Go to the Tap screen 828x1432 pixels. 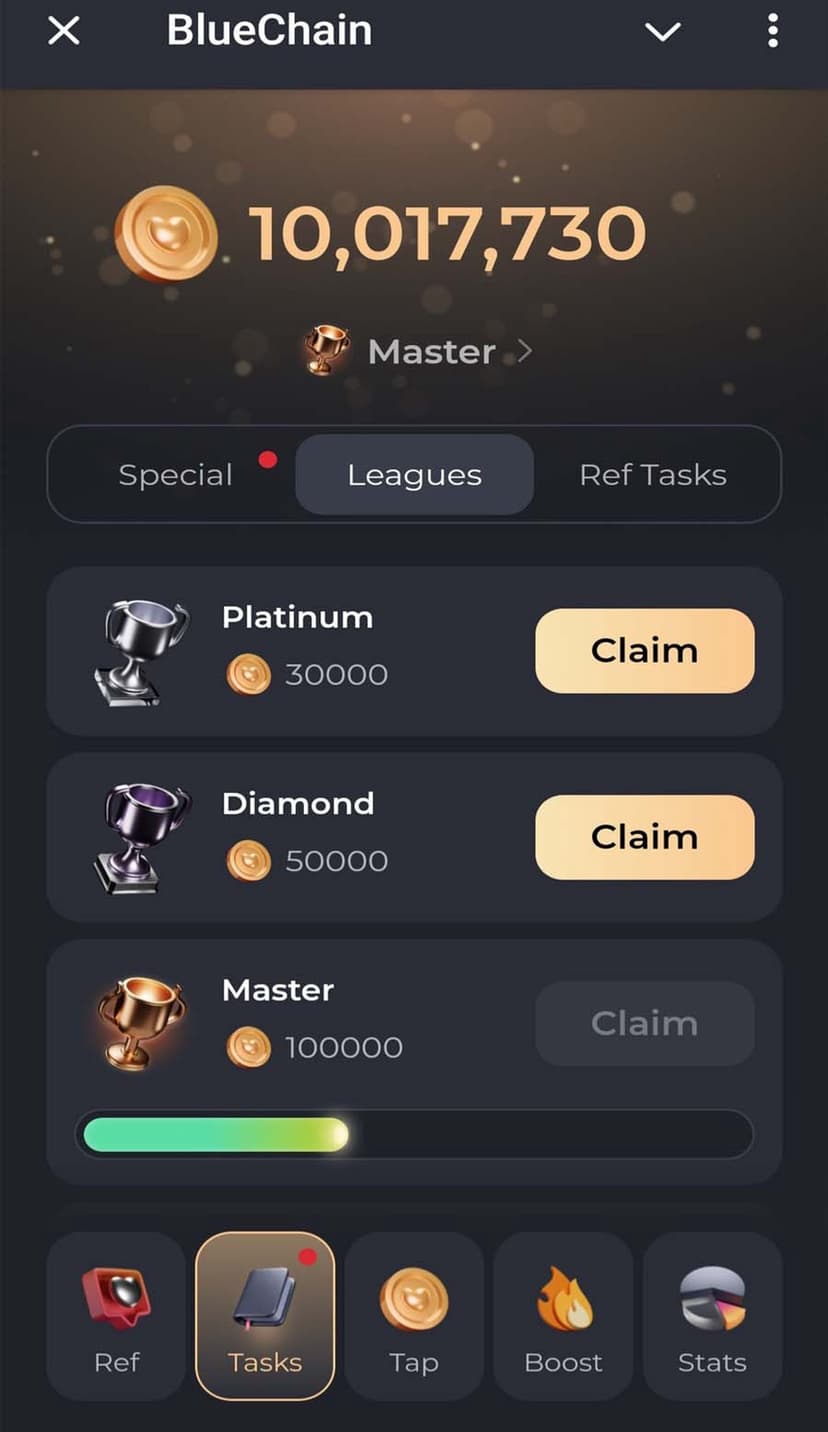pyautogui.click(x=414, y=1316)
